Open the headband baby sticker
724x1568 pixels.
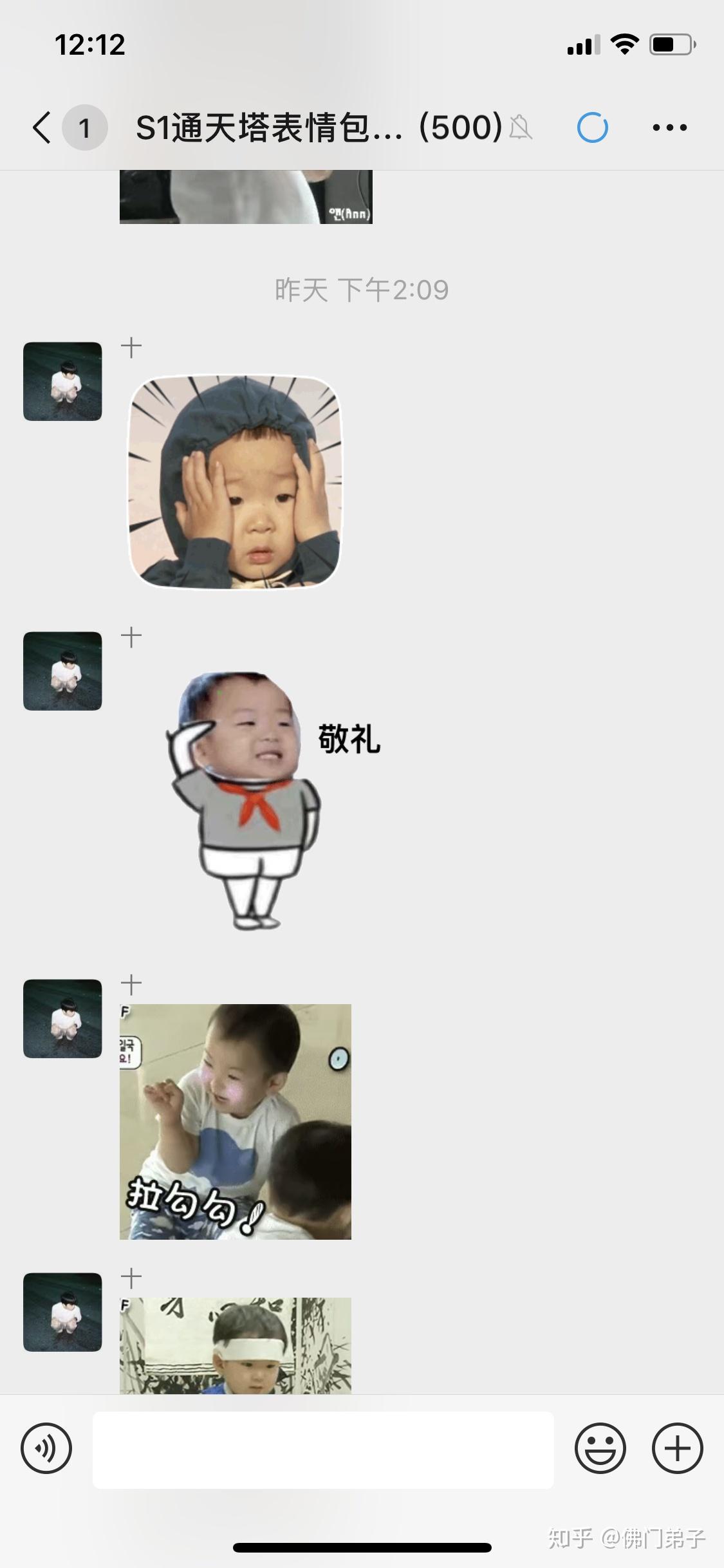click(x=236, y=1345)
